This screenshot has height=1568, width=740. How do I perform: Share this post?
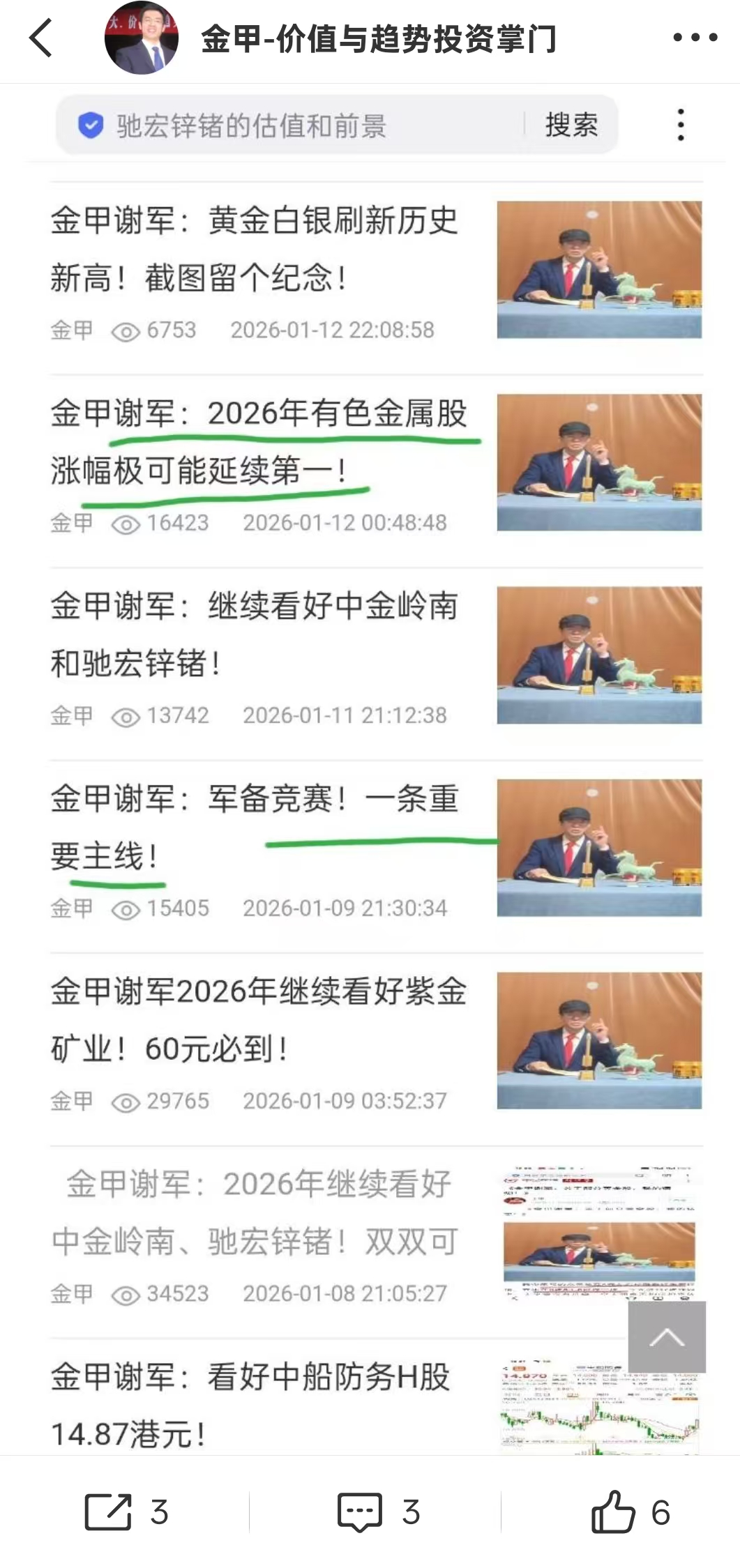[x=109, y=1512]
